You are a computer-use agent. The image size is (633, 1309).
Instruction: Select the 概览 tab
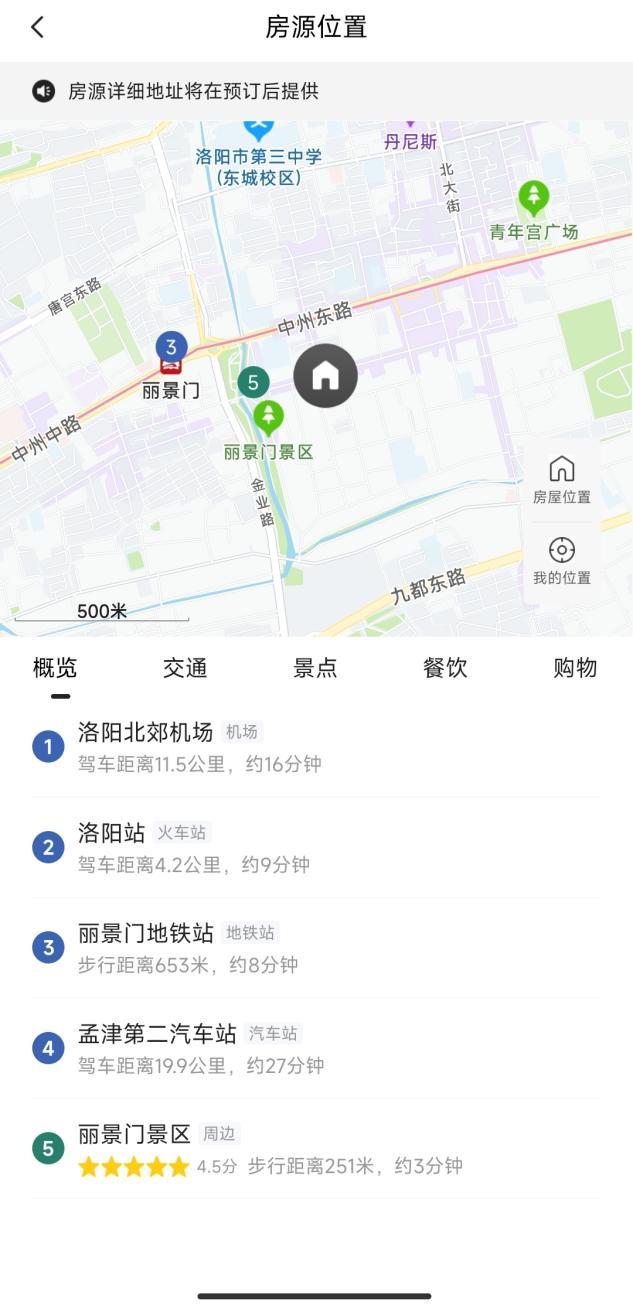click(55, 668)
